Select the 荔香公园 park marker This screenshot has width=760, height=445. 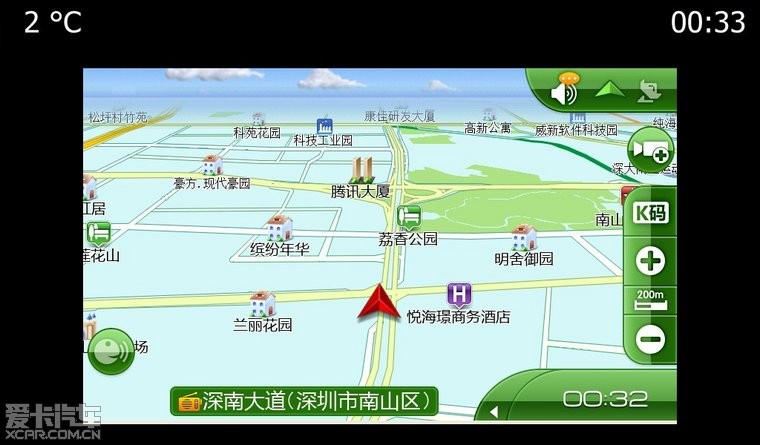[x=408, y=217]
